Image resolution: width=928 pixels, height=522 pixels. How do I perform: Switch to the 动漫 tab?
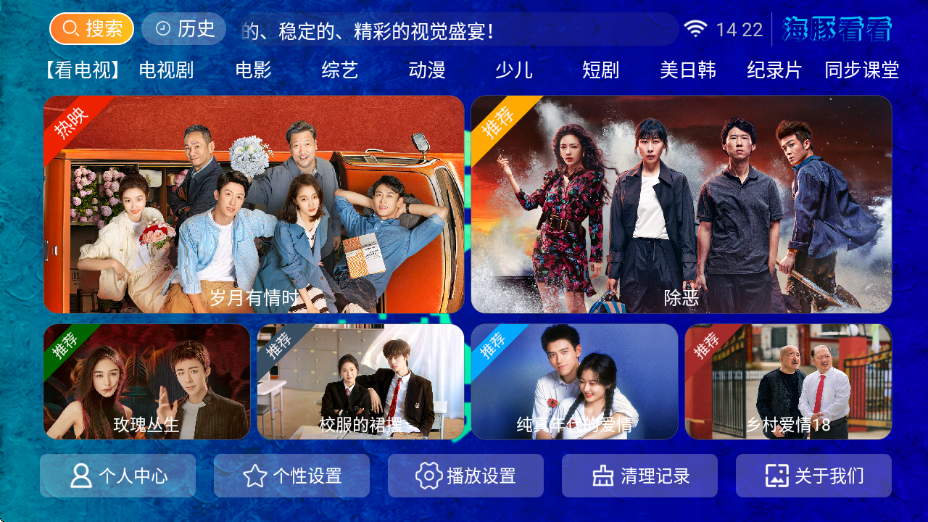pyautogui.click(x=427, y=71)
